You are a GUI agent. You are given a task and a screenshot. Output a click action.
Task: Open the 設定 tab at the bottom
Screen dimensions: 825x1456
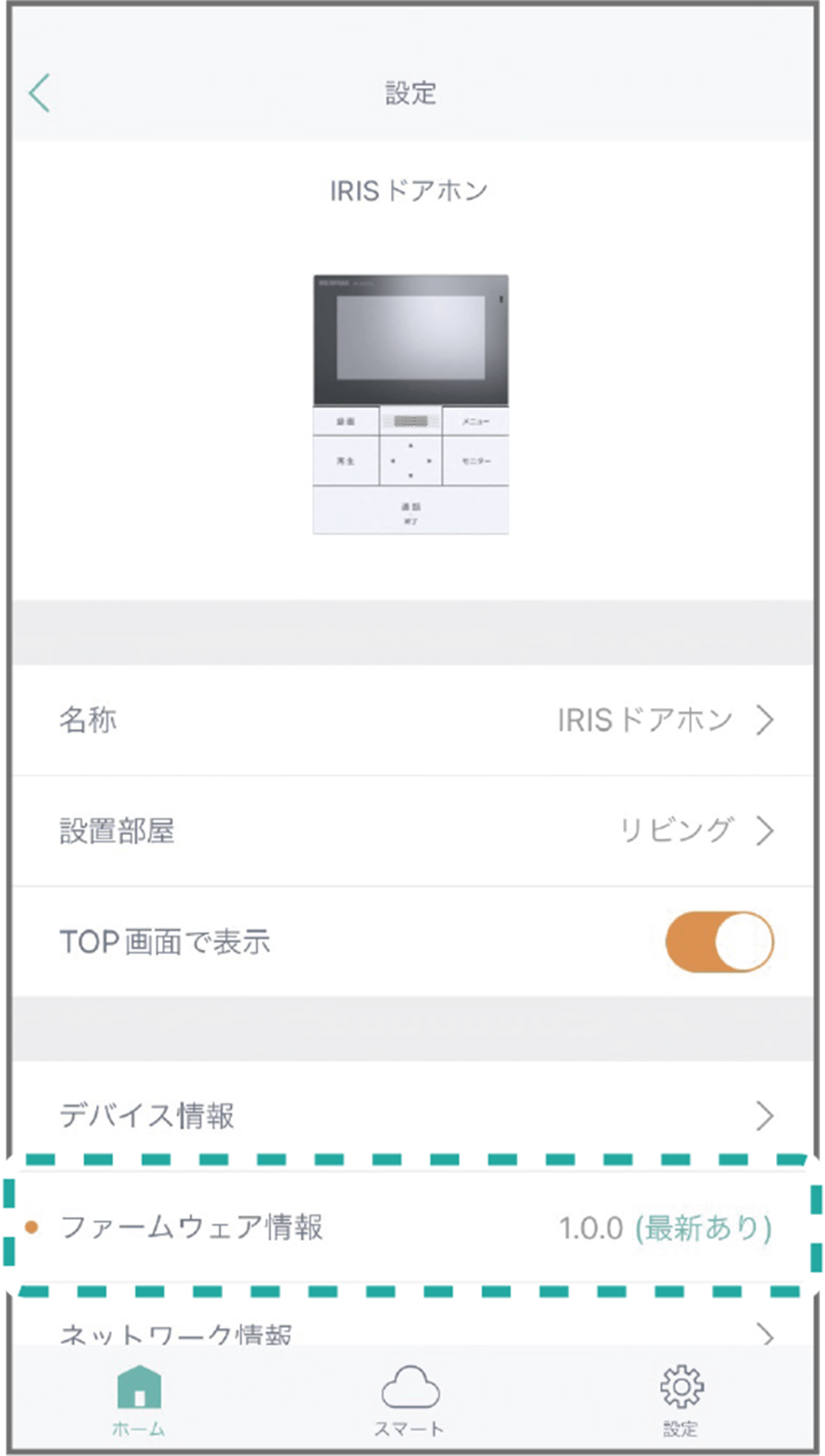[681, 1401]
